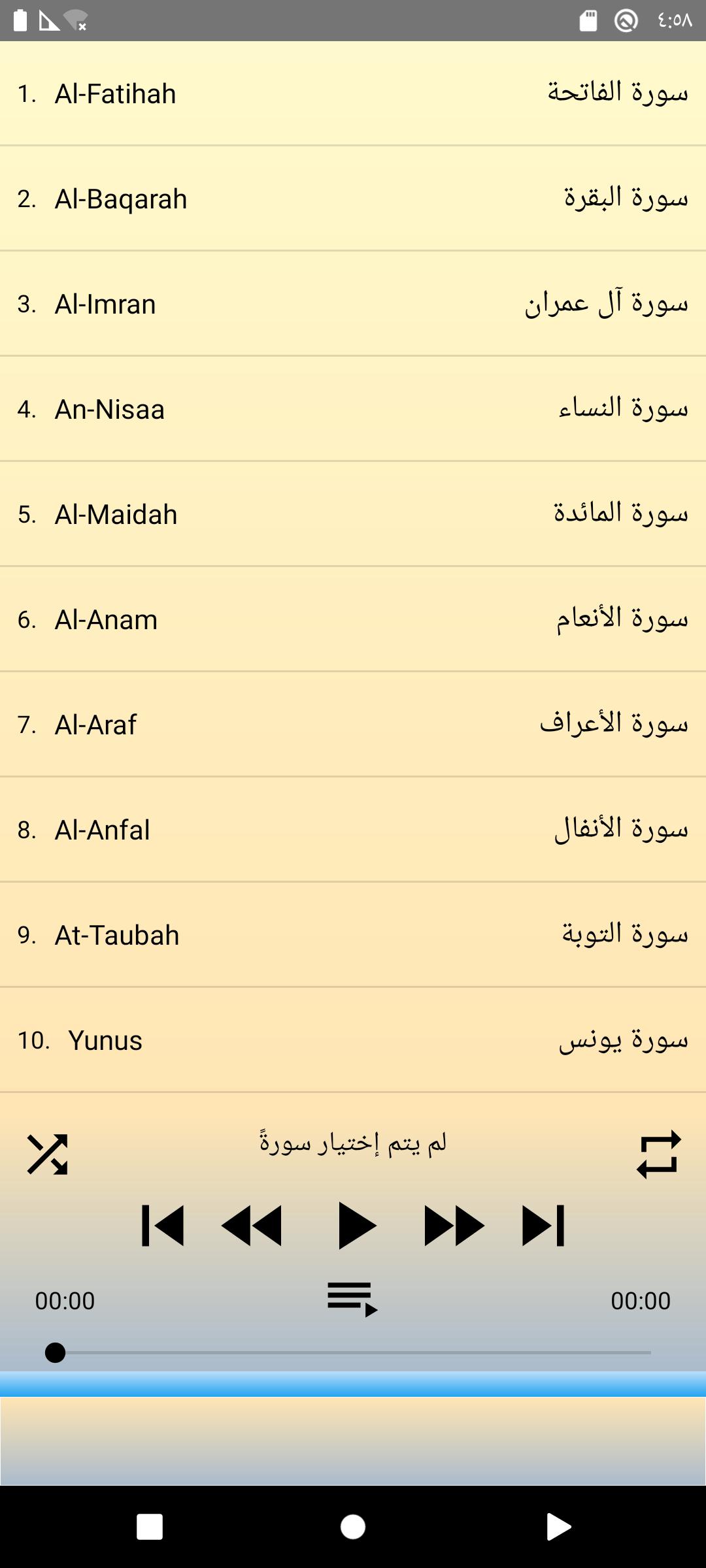Screen dimensions: 706x1568
Task: Skip to the next surah
Action: coord(543,1226)
